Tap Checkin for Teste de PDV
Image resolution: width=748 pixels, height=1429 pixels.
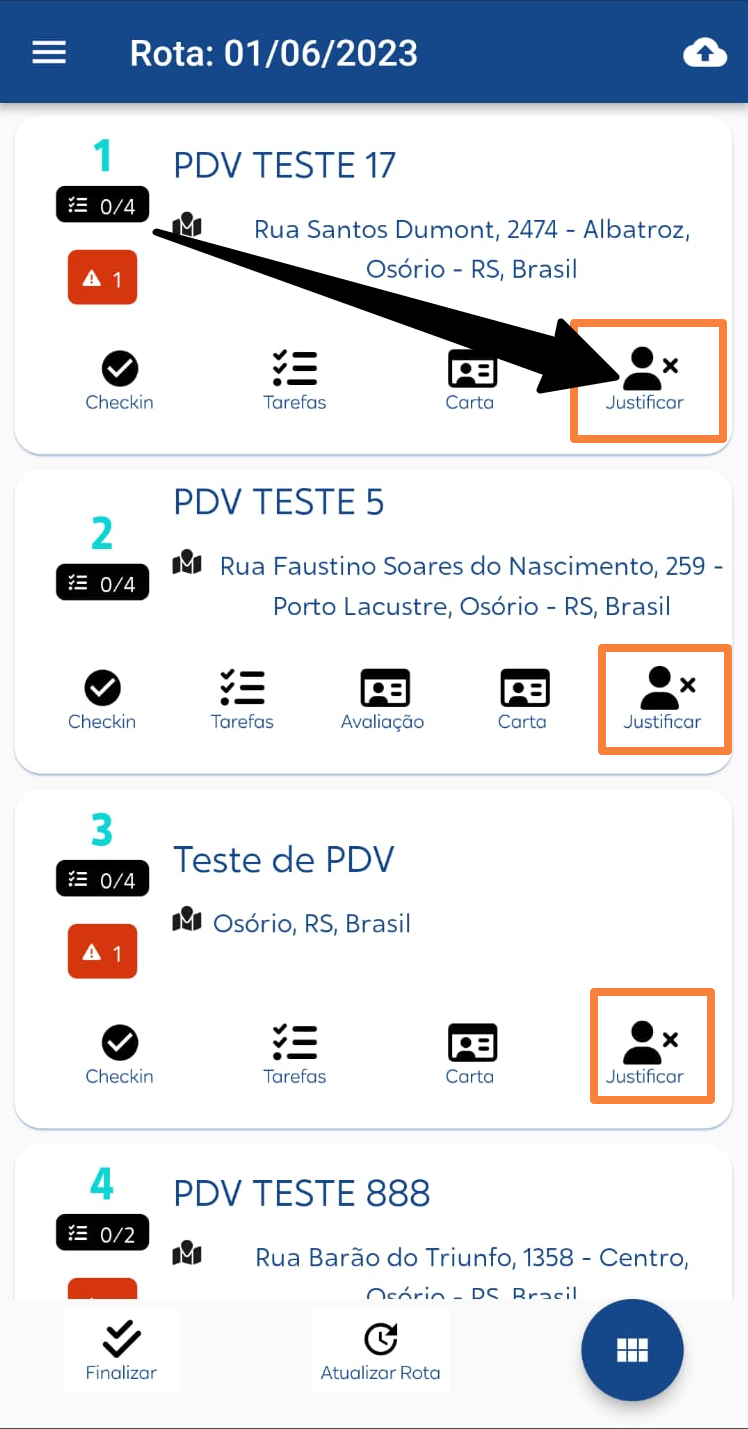tap(119, 1056)
